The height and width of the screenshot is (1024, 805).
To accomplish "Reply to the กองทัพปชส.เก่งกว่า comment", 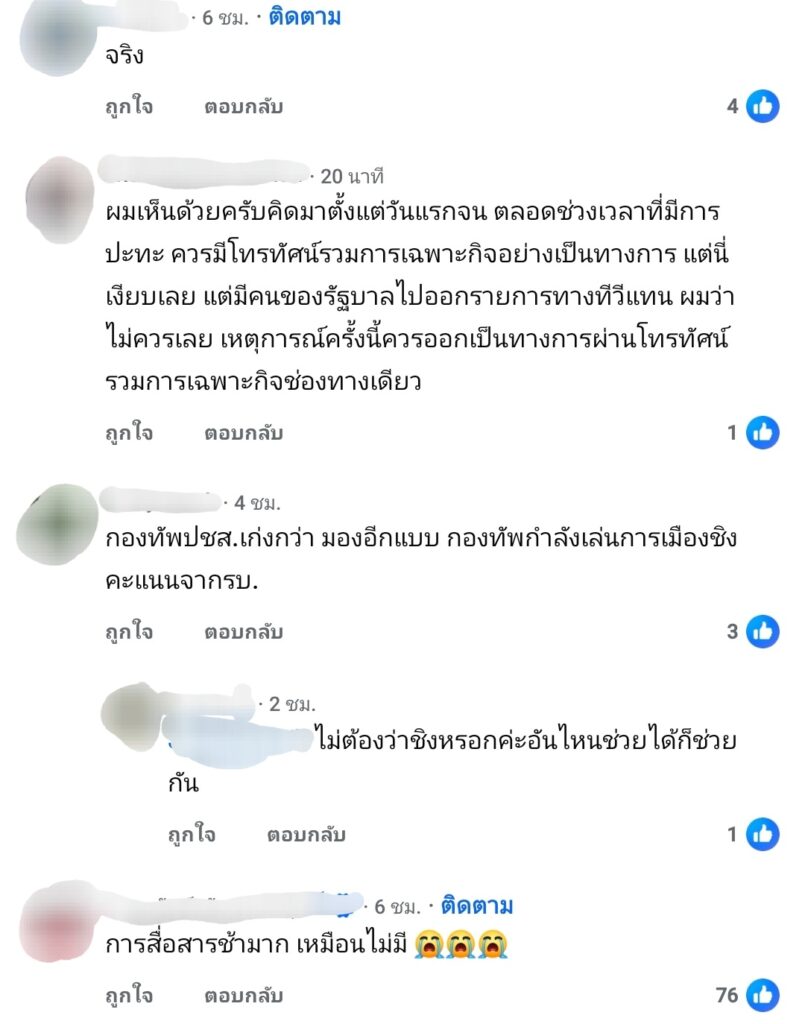I will 244,632.
